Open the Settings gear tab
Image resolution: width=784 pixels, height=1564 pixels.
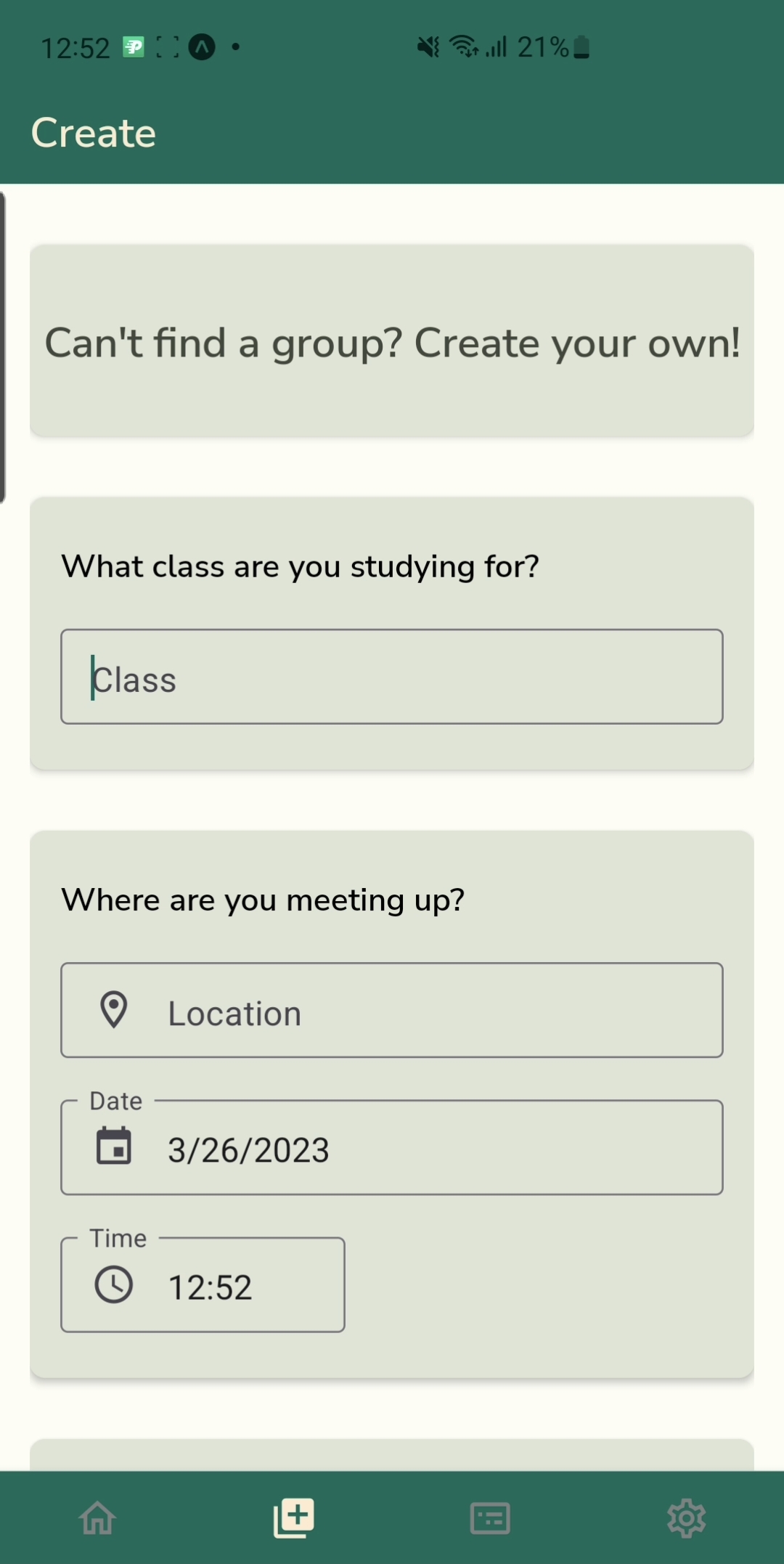pos(686,1518)
